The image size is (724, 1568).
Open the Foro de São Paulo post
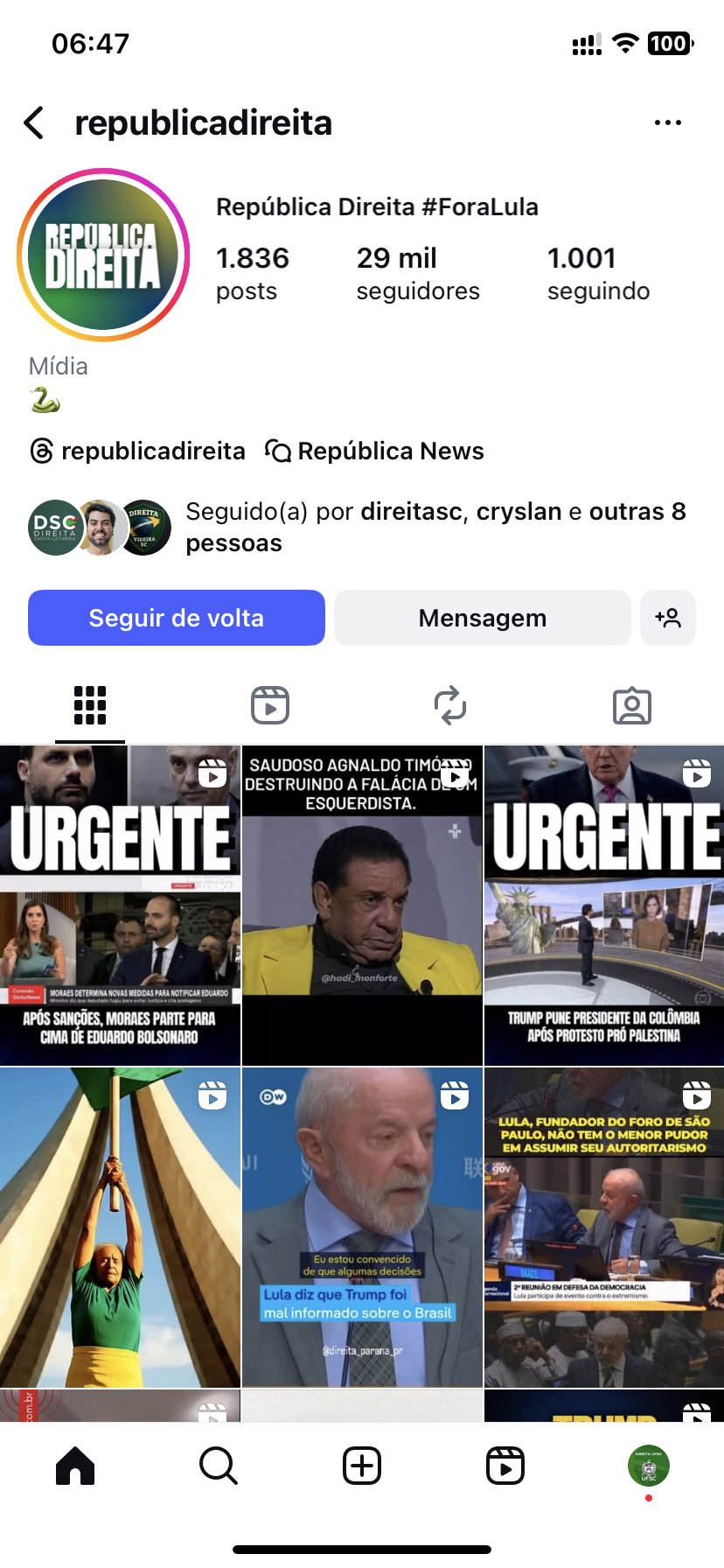604,1227
